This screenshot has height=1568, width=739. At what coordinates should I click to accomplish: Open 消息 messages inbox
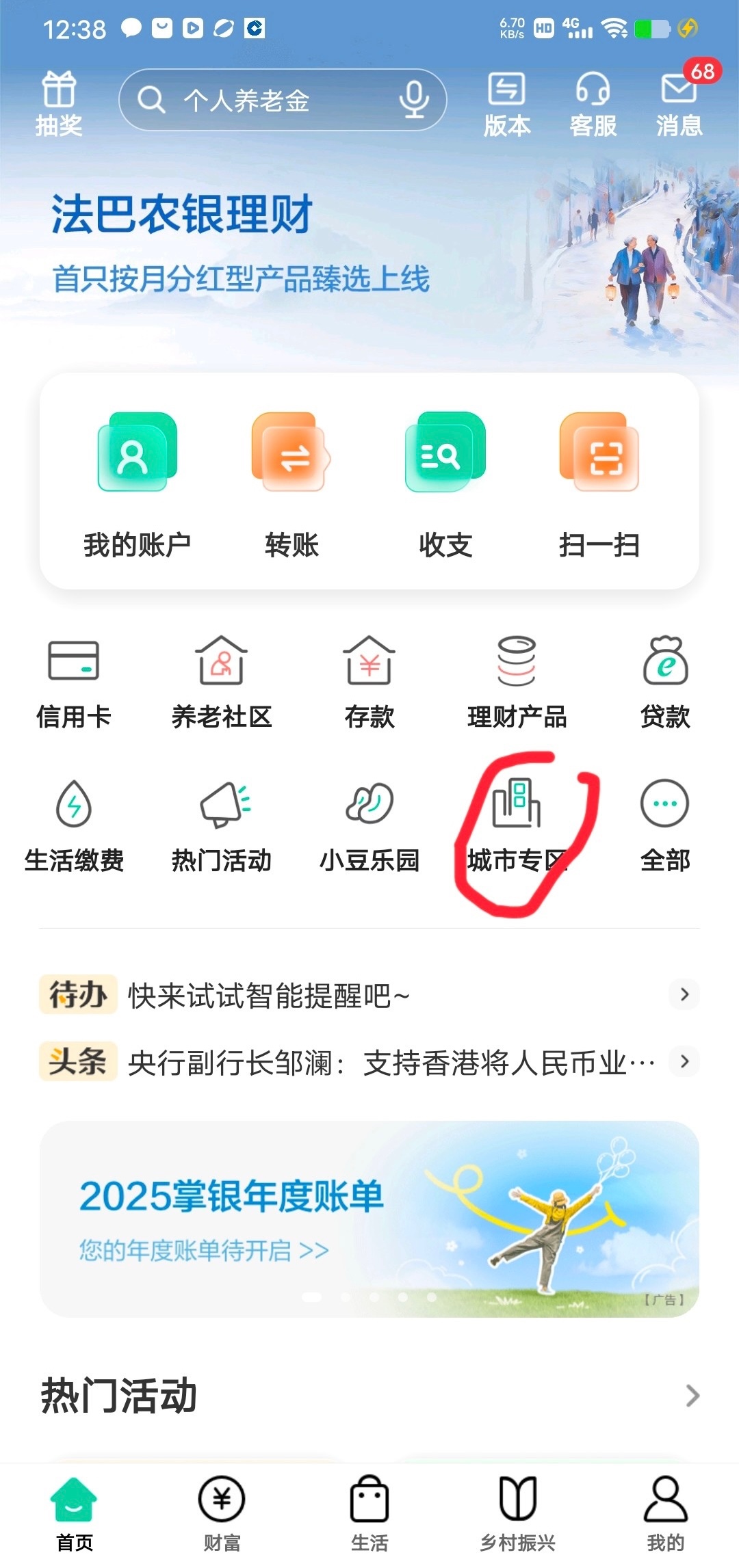[679, 104]
